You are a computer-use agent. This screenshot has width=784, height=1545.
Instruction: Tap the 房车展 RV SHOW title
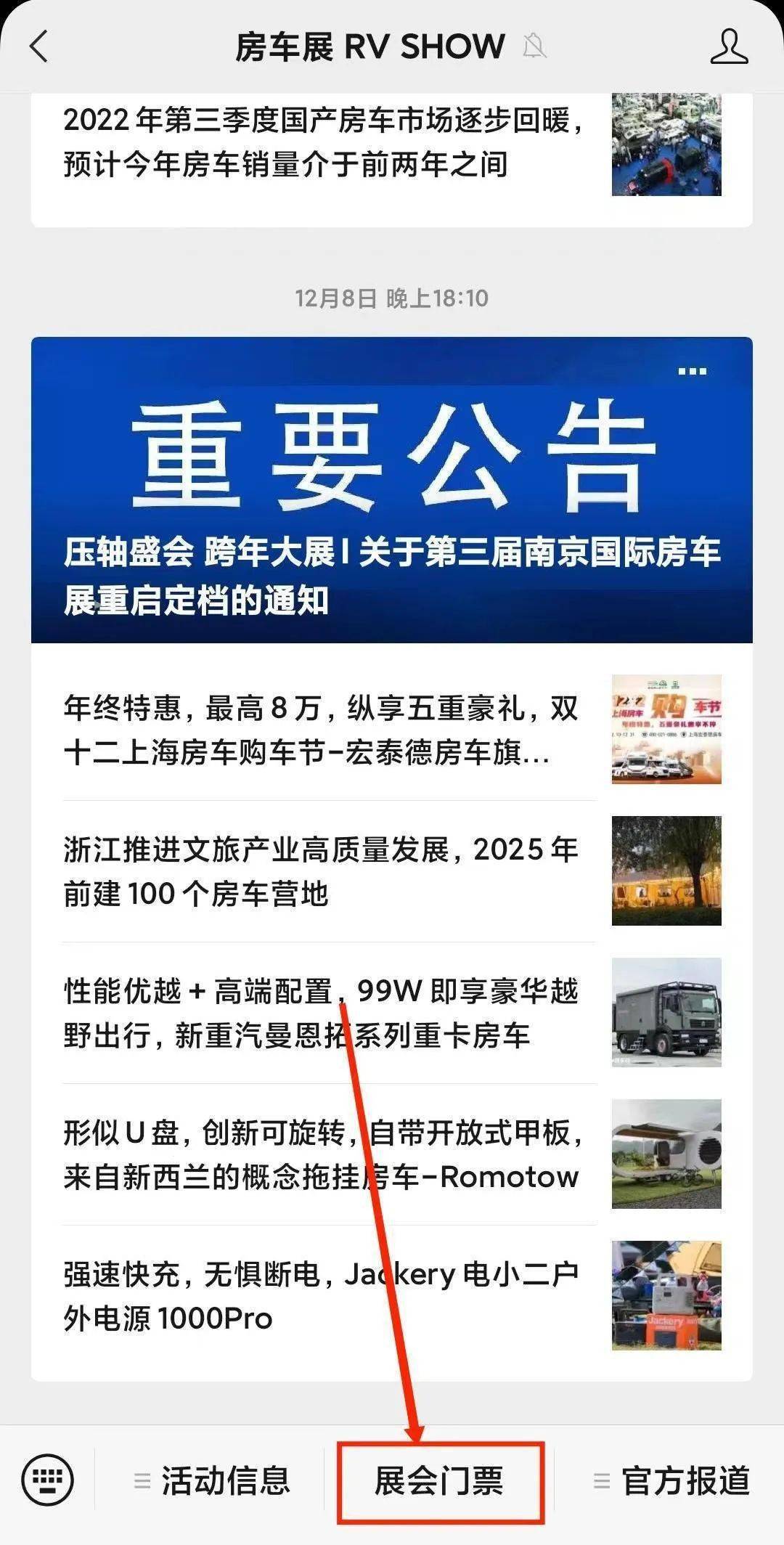pyautogui.click(x=370, y=45)
